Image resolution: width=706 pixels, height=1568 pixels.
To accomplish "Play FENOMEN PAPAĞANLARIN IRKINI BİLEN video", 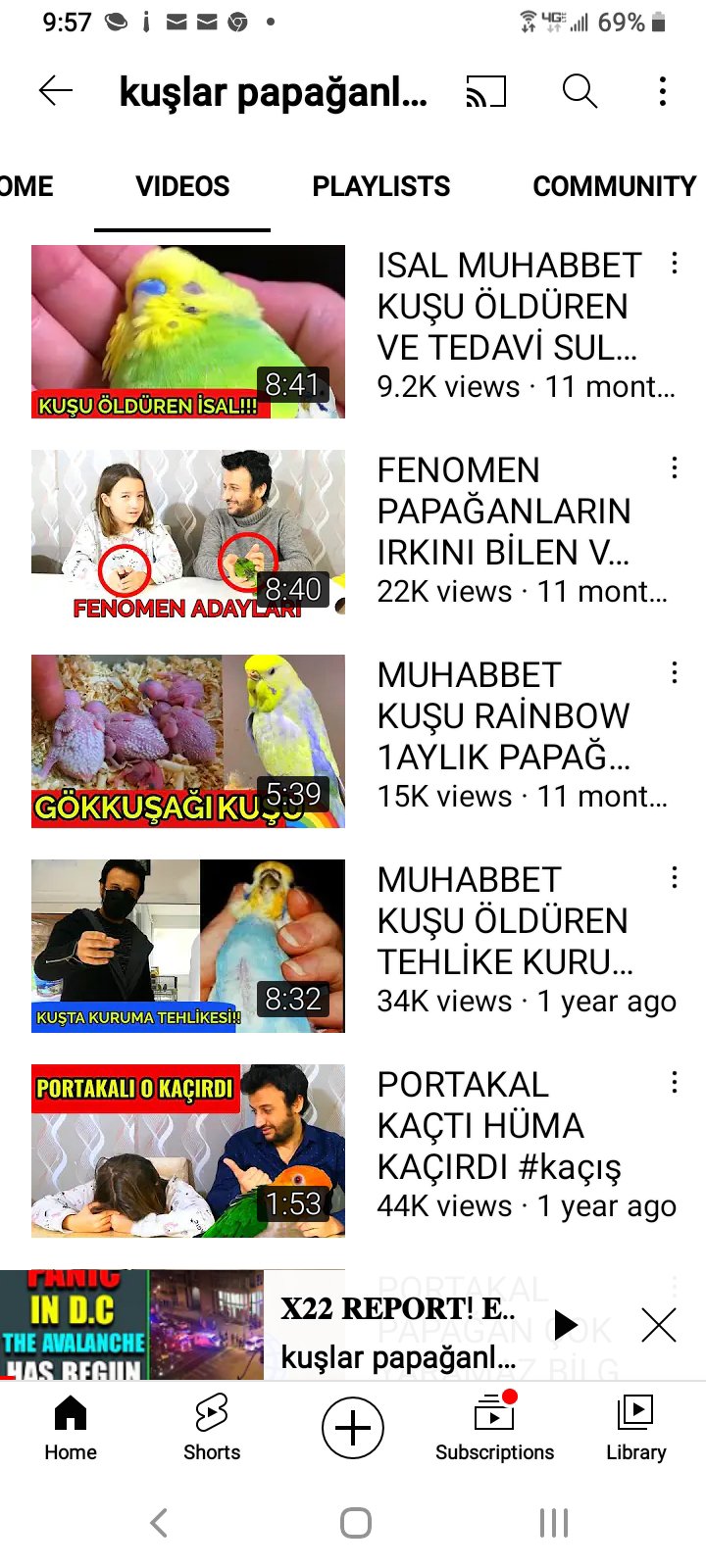I will [x=188, y=536].
